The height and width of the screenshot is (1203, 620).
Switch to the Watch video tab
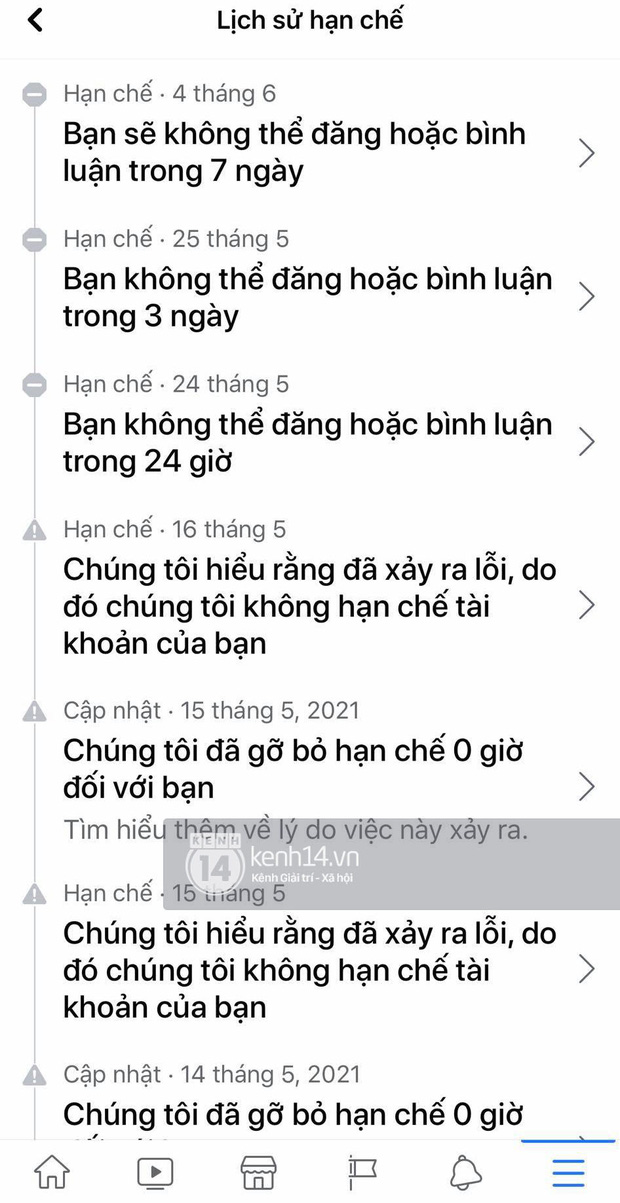point(155,1171)
